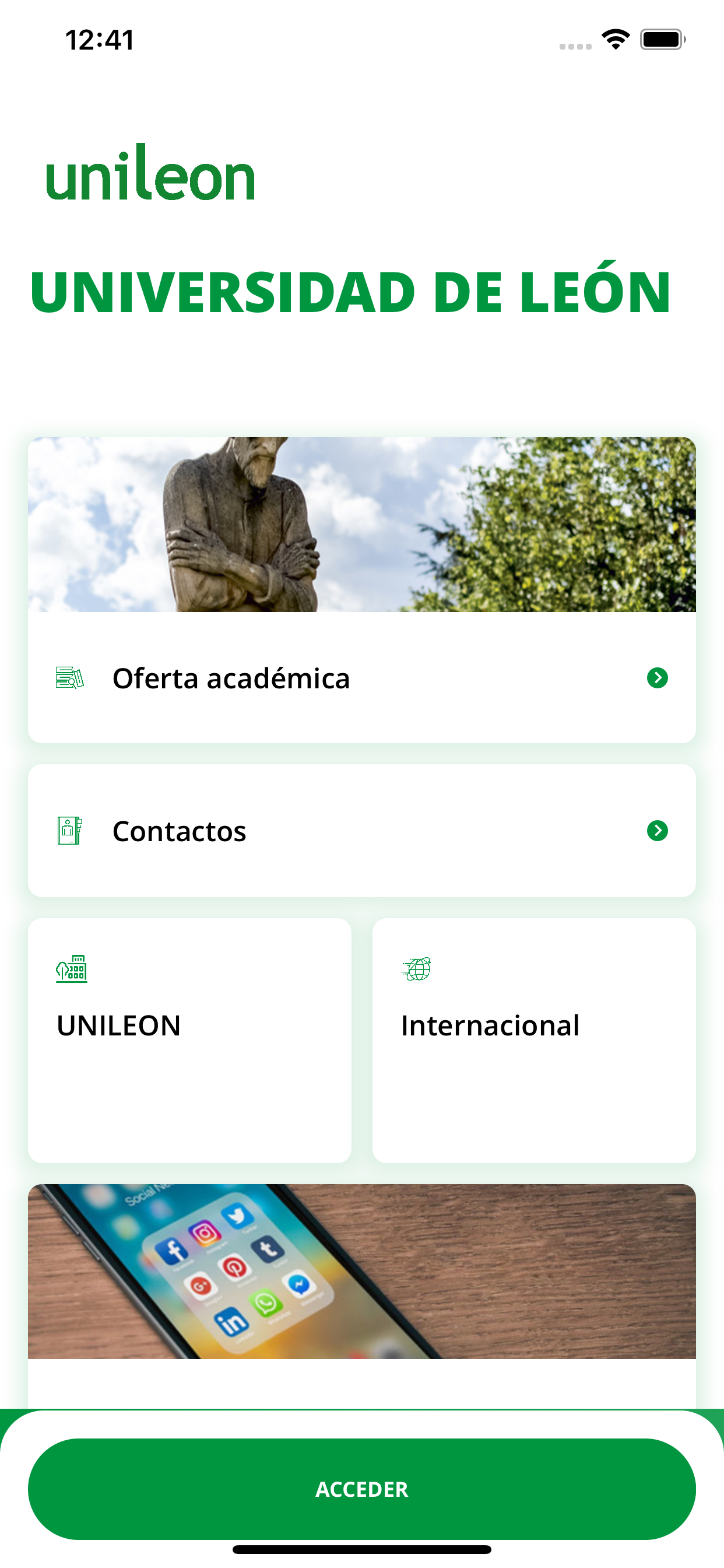Viewport: 724px width, 1568px height.
Task: Click the Wi-Fi indicator in the status bar
Action: [616, 39]
